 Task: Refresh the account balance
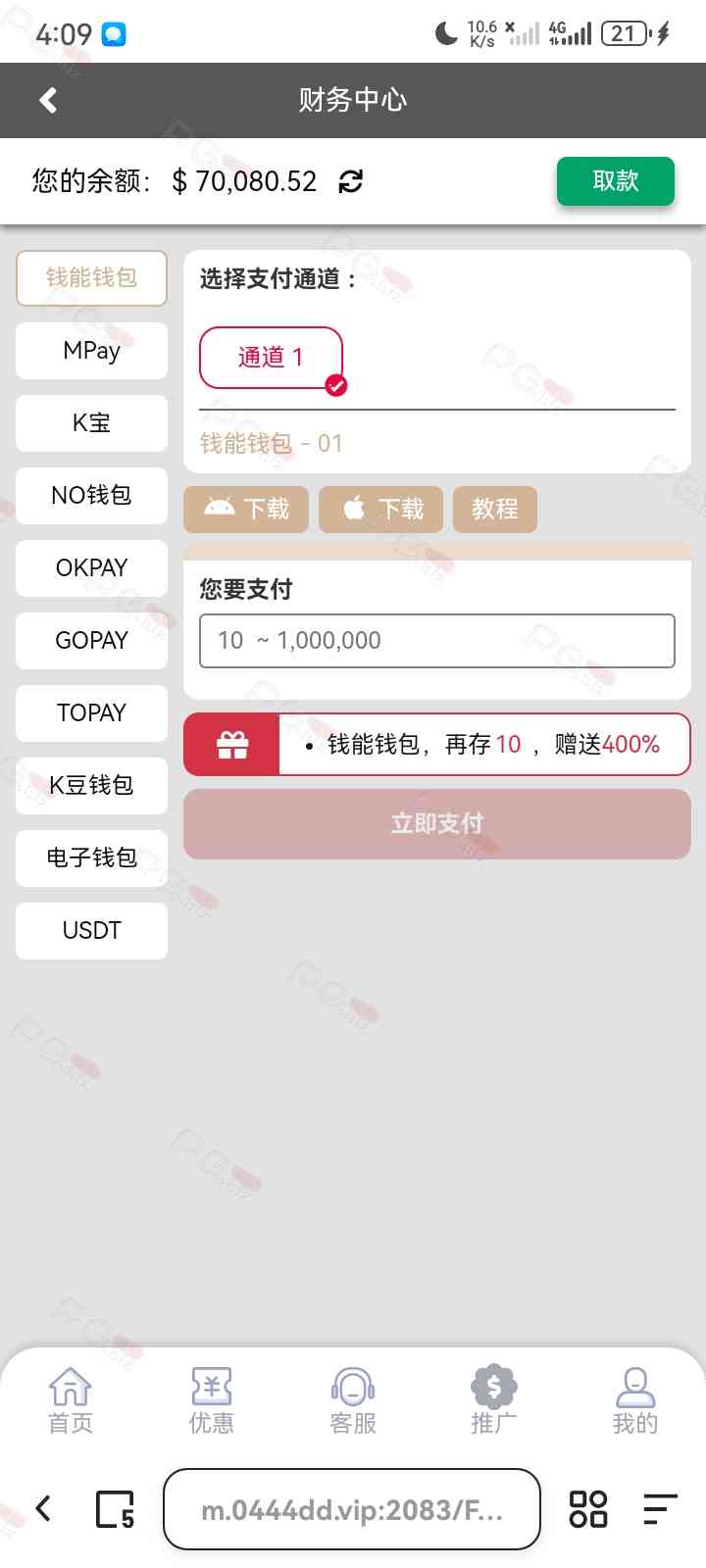click(350, 181)
